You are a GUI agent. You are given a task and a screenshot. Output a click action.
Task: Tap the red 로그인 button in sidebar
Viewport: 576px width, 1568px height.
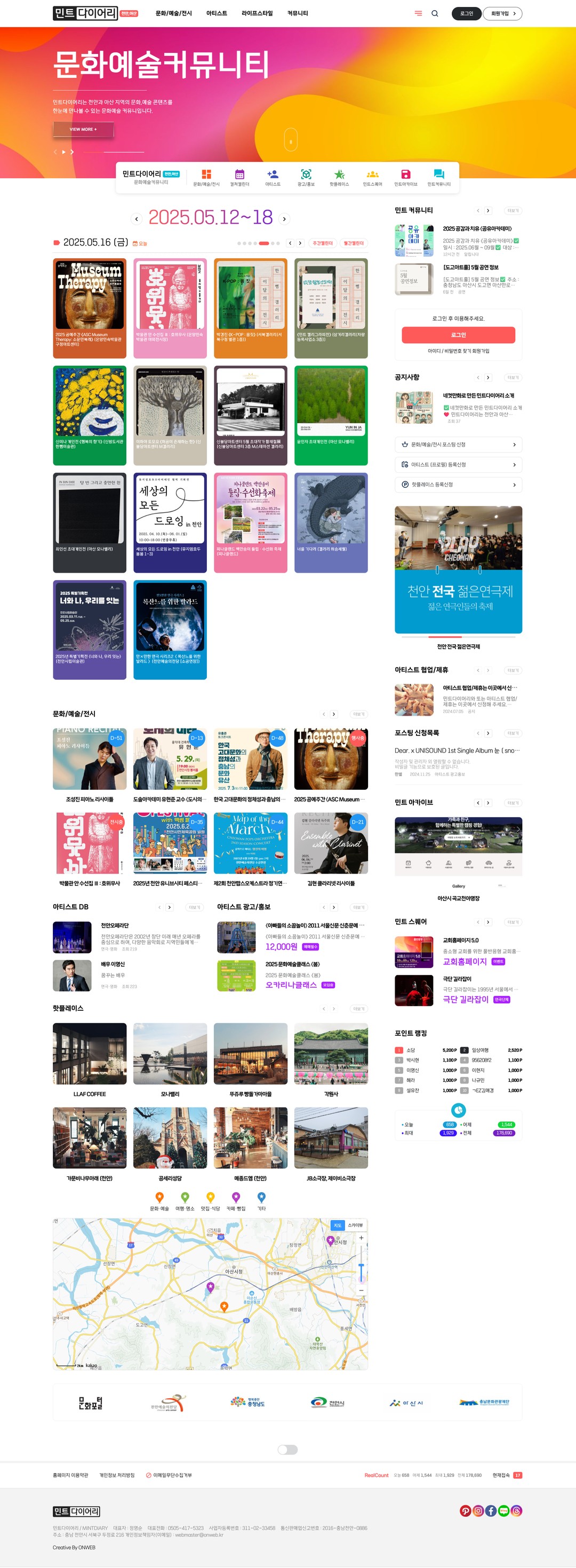pyautogui.click(x=458, y=335)
